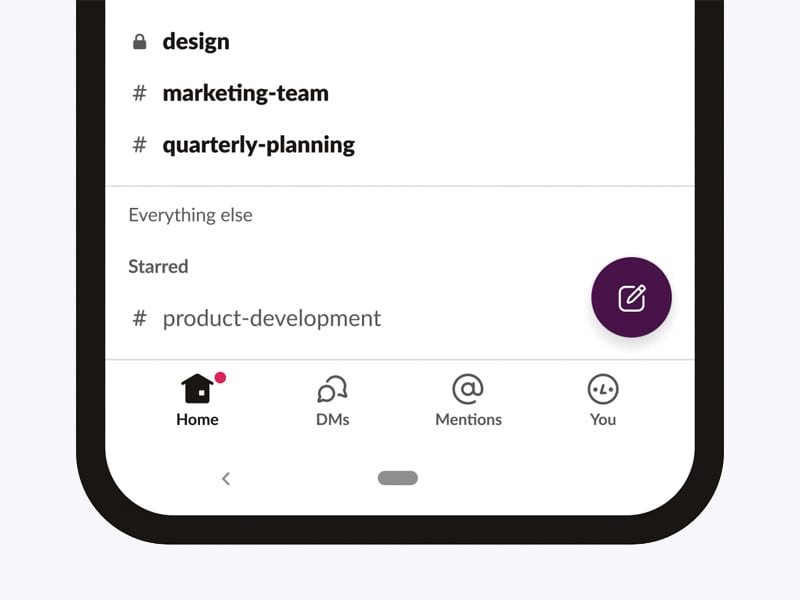Go to the Mentions tab
Image resolution: width=800 pixels, height=600 pixels.
[468, 400]
